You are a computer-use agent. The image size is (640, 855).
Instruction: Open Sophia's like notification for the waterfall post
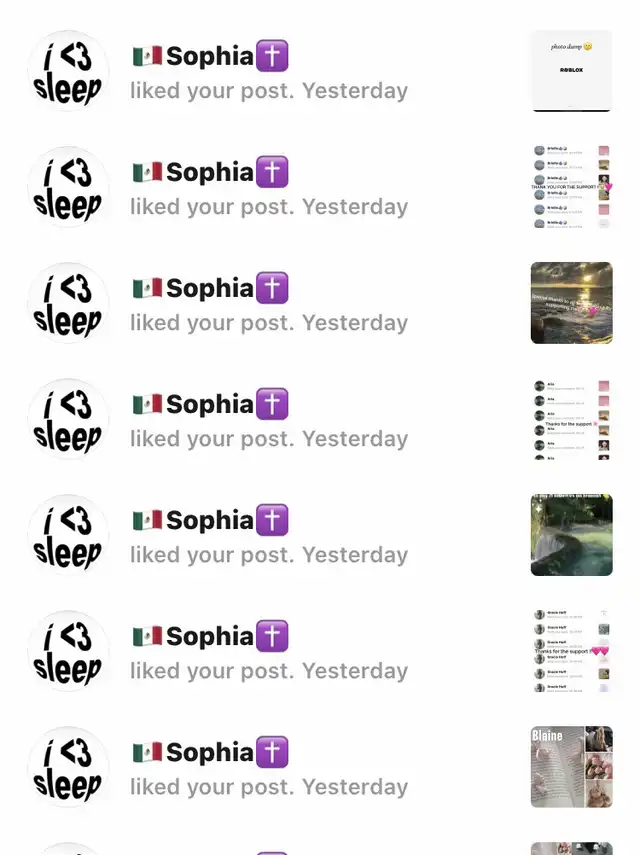269,536
